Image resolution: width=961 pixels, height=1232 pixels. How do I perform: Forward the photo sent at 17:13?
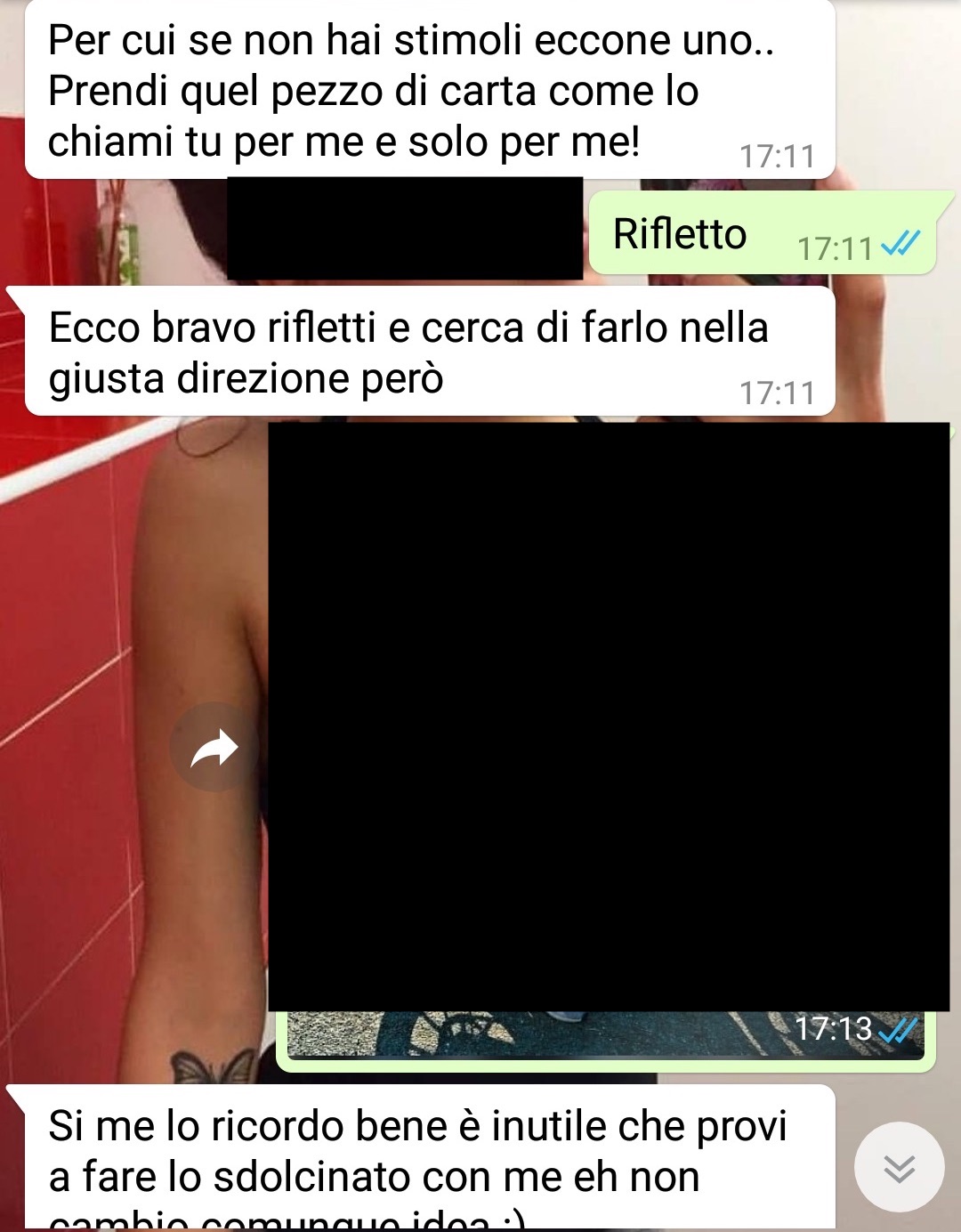click(x=214, y=748)
